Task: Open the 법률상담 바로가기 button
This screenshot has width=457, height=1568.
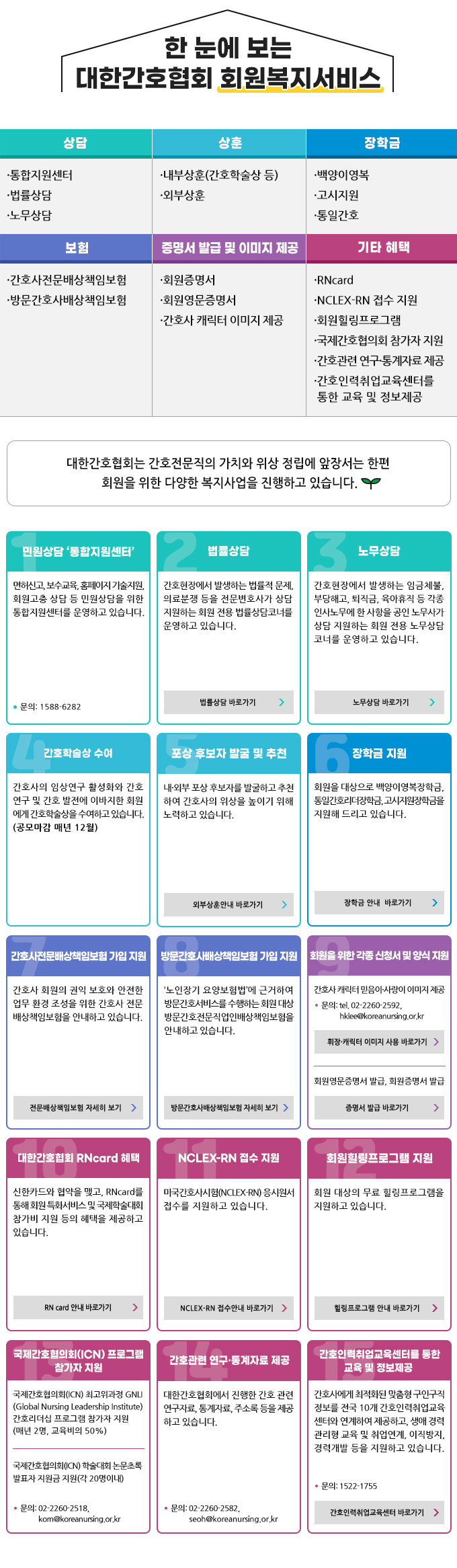Action: 229,702
